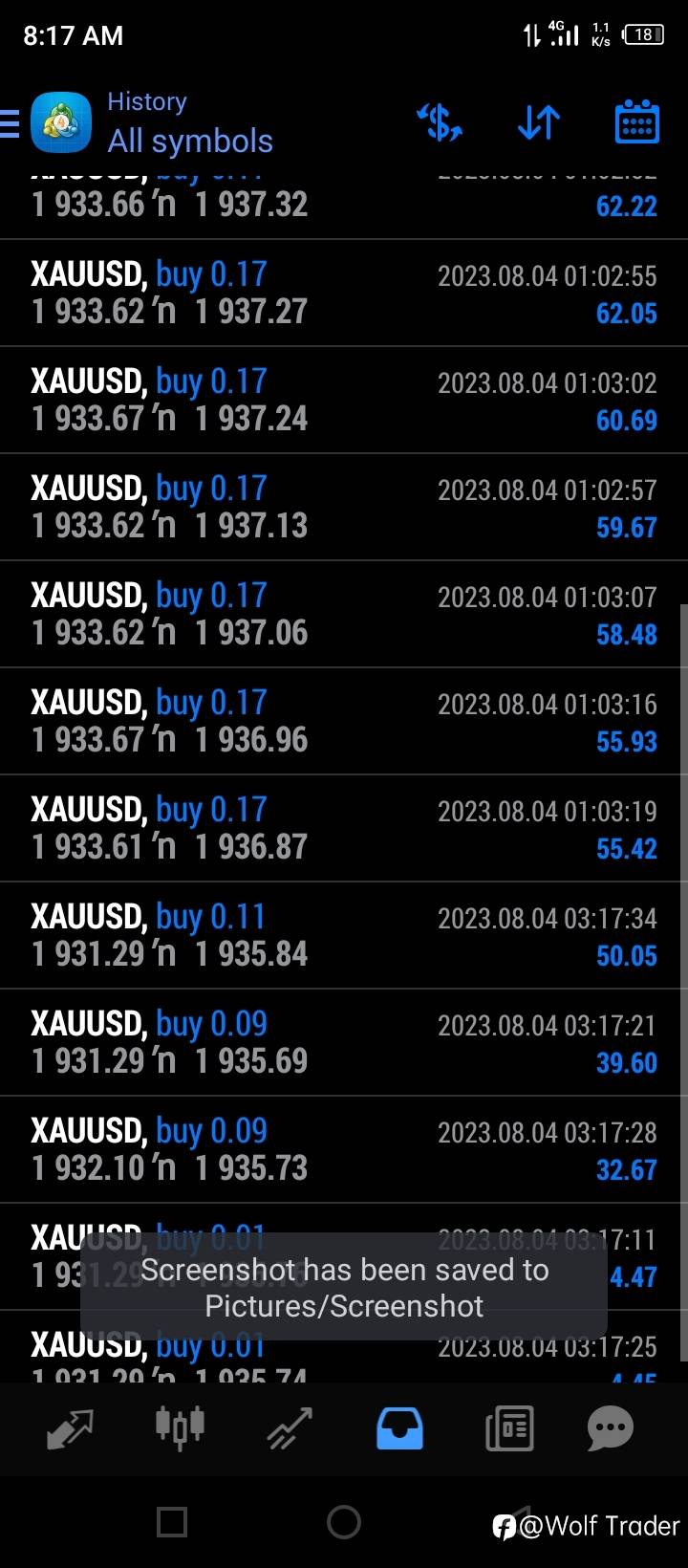Viewport: 688px width, 1568px height.
Task: Open the calendar date range picker
Action: click(x=636, y=123)
